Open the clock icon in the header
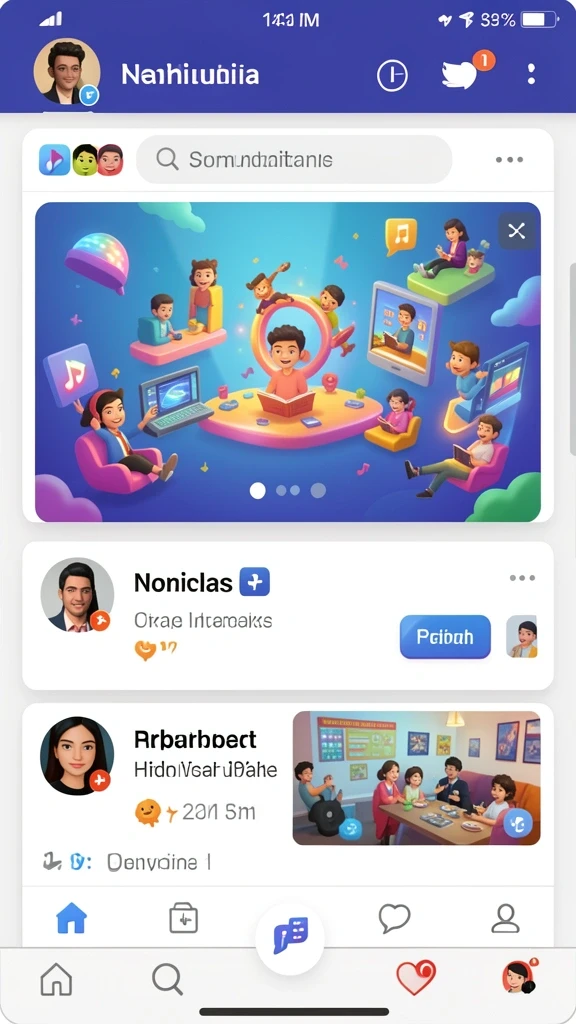576x1024 pixels. pyautogui.click(x=392, y=76)
